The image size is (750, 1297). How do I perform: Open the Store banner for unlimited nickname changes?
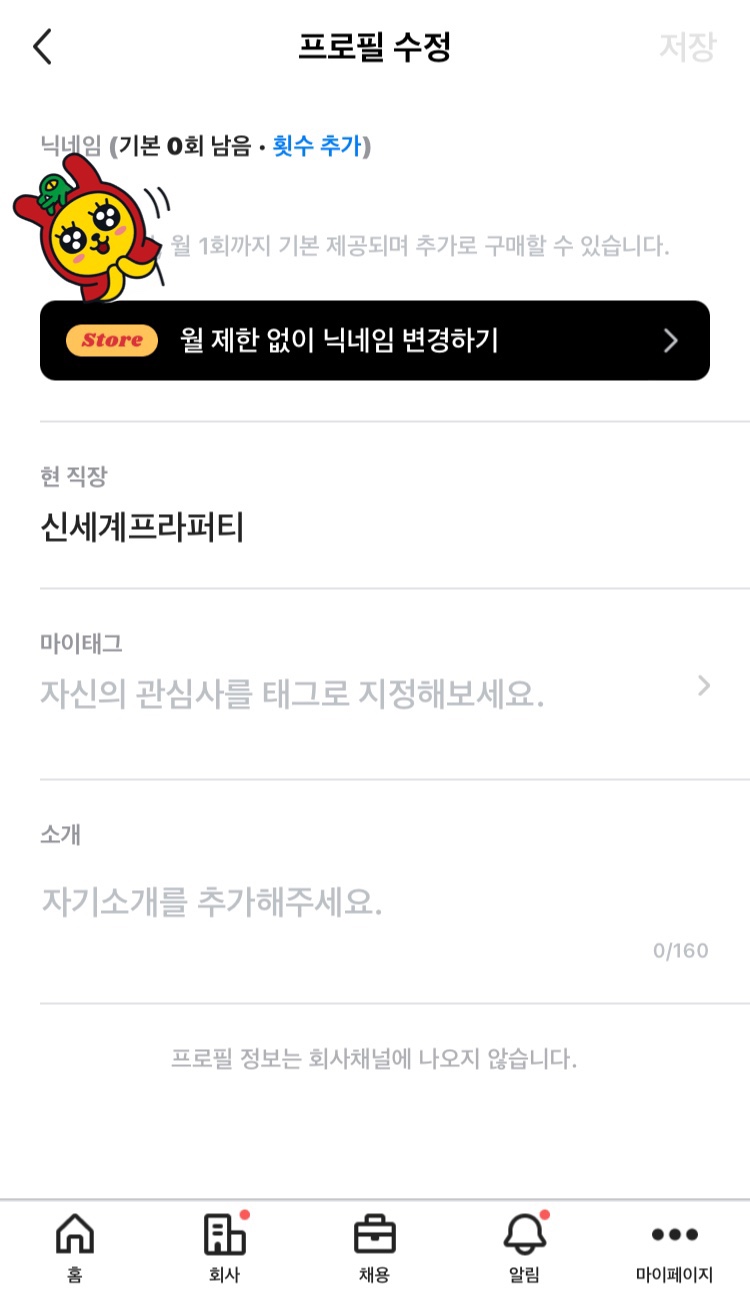coord(374,341)
